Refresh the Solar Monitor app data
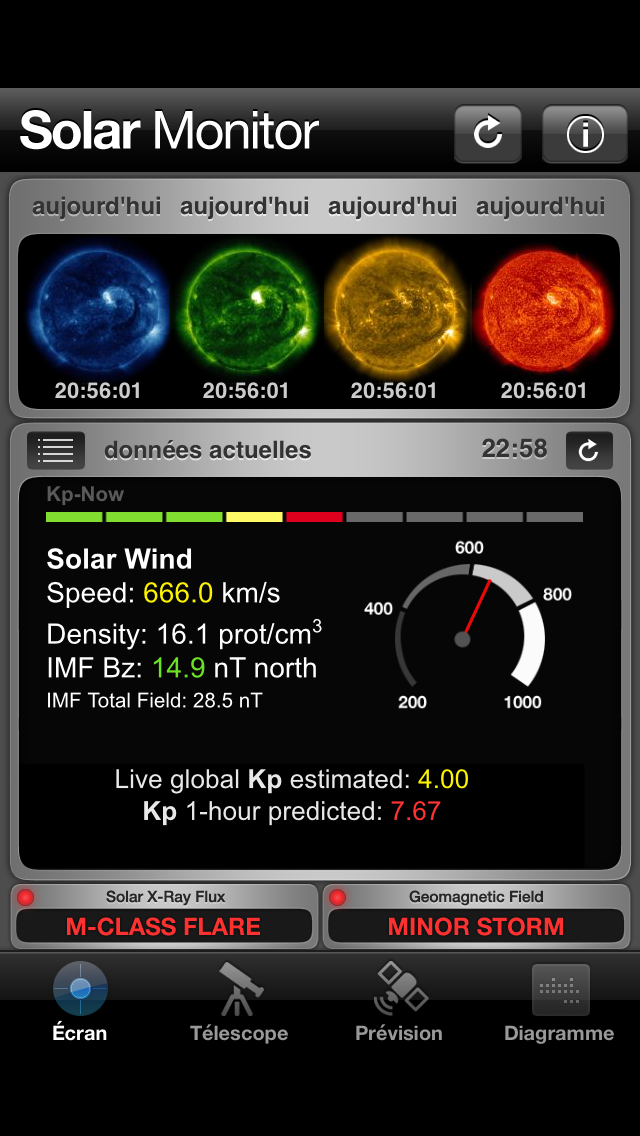 pos(488,134)
